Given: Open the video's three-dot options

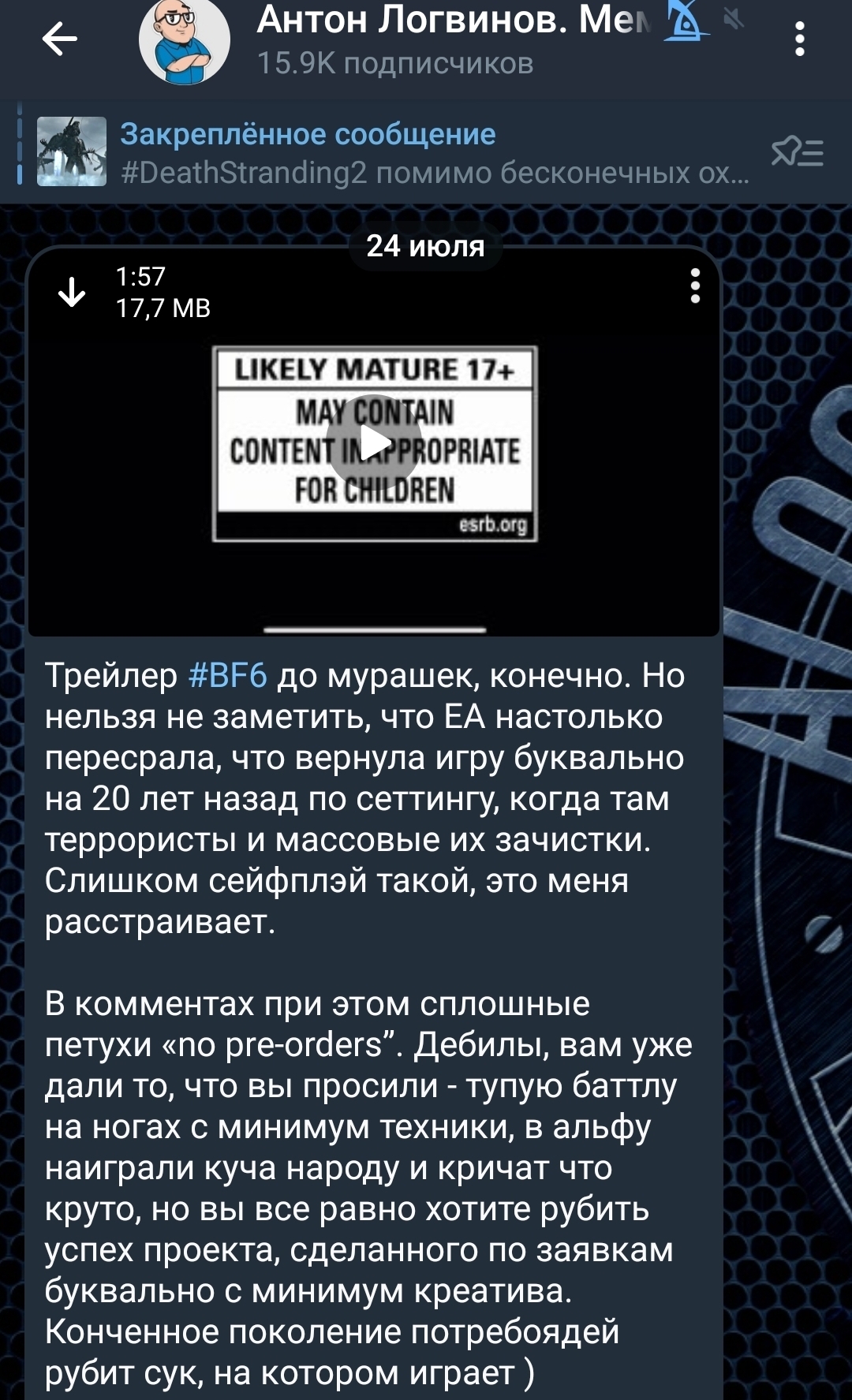Looking at the screenshot, I should [x=695, y=286].
